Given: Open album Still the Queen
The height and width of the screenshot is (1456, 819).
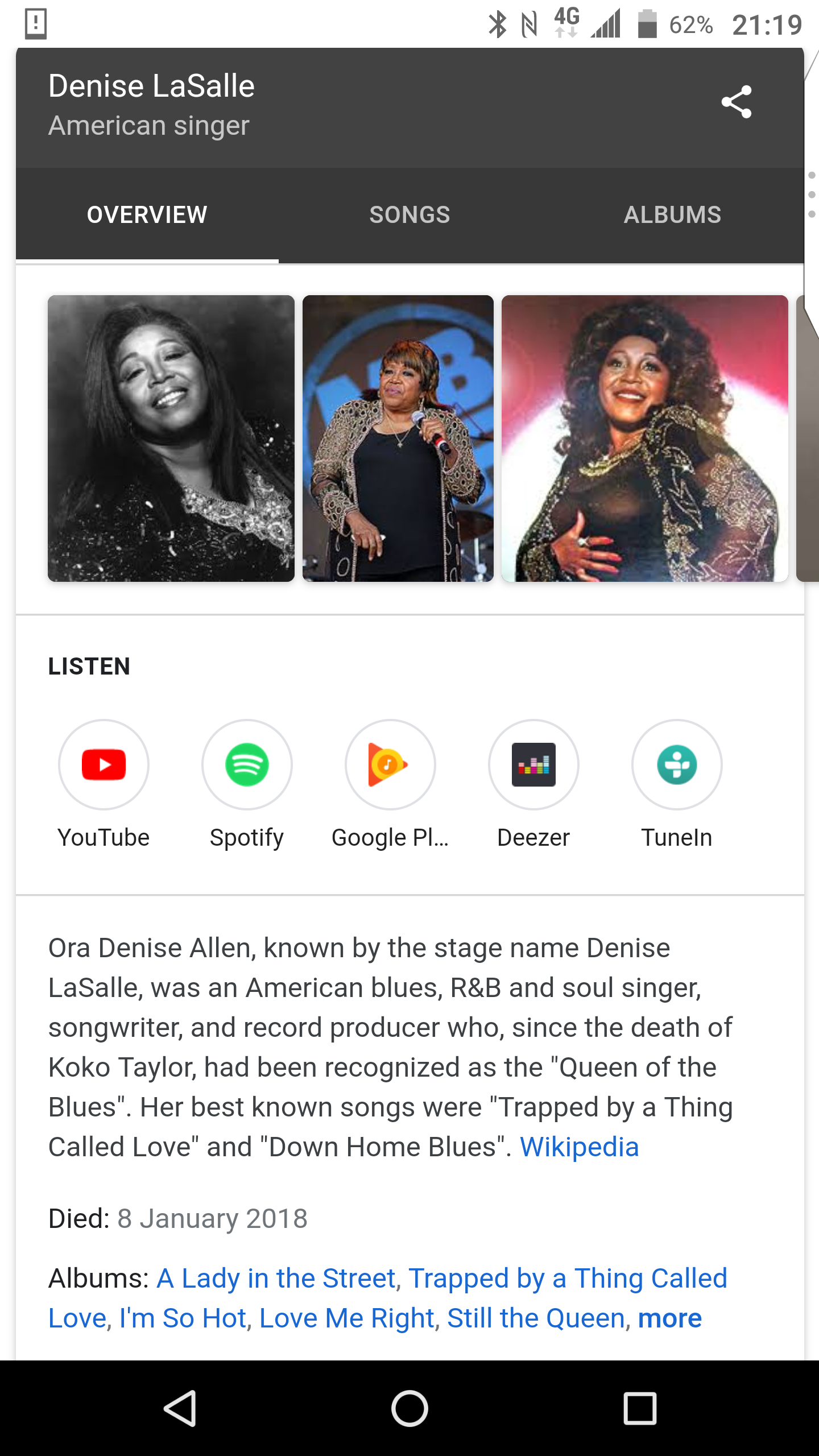Looking at the screenshot, I should (x=536, y=1318).
